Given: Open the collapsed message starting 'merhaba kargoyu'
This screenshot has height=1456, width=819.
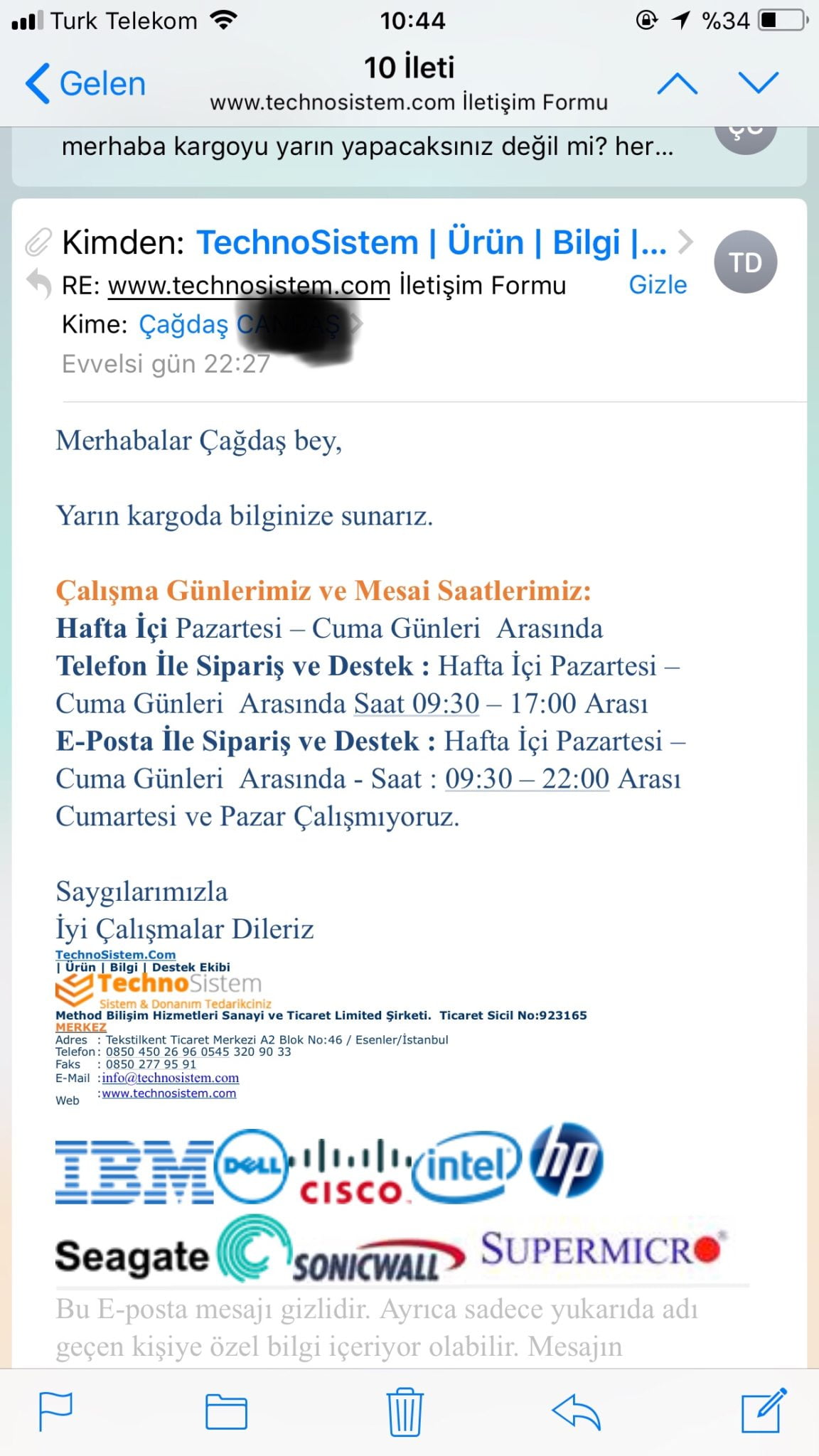Looking at the screenshot, I should point(367,147).
